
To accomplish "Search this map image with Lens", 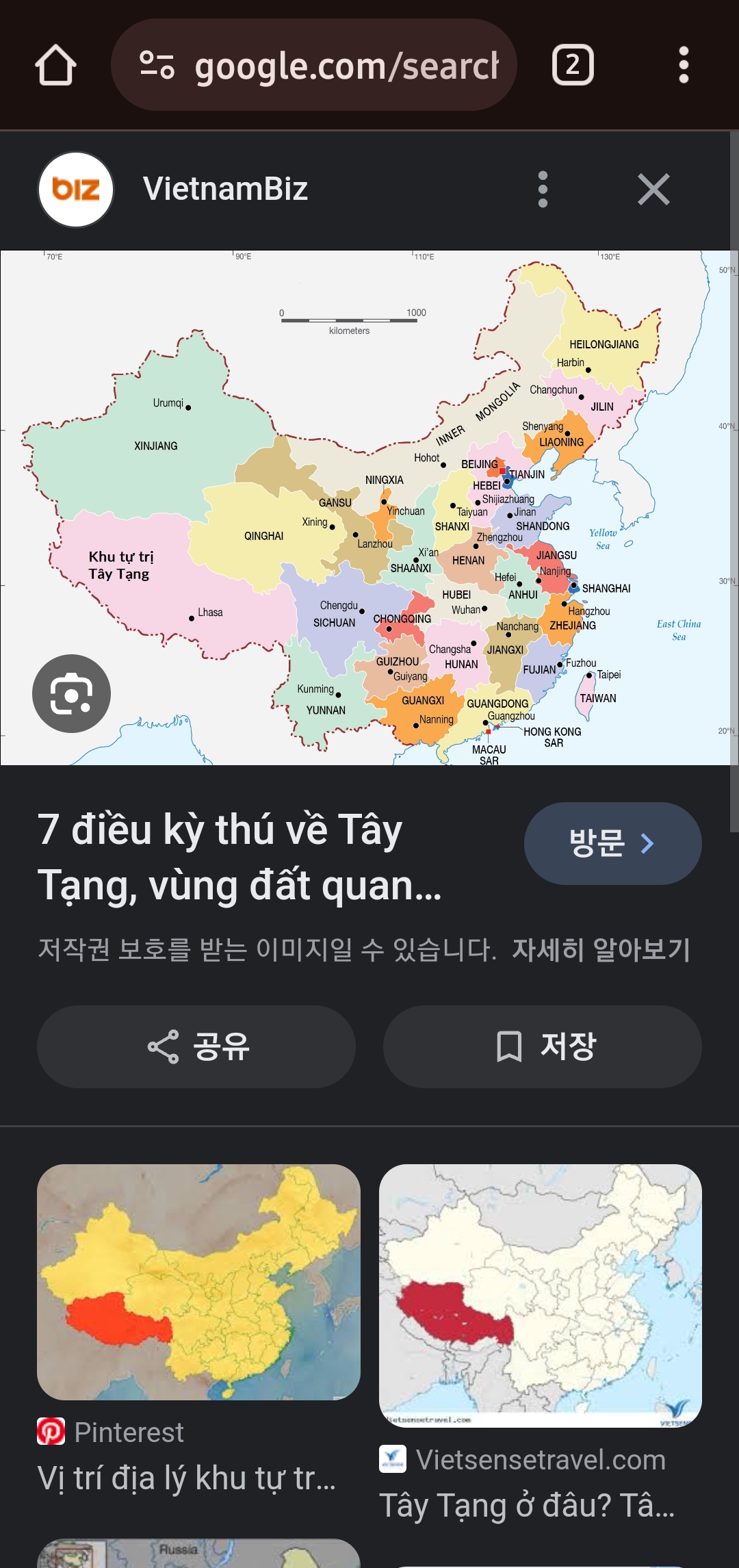I will coord(71,693).
